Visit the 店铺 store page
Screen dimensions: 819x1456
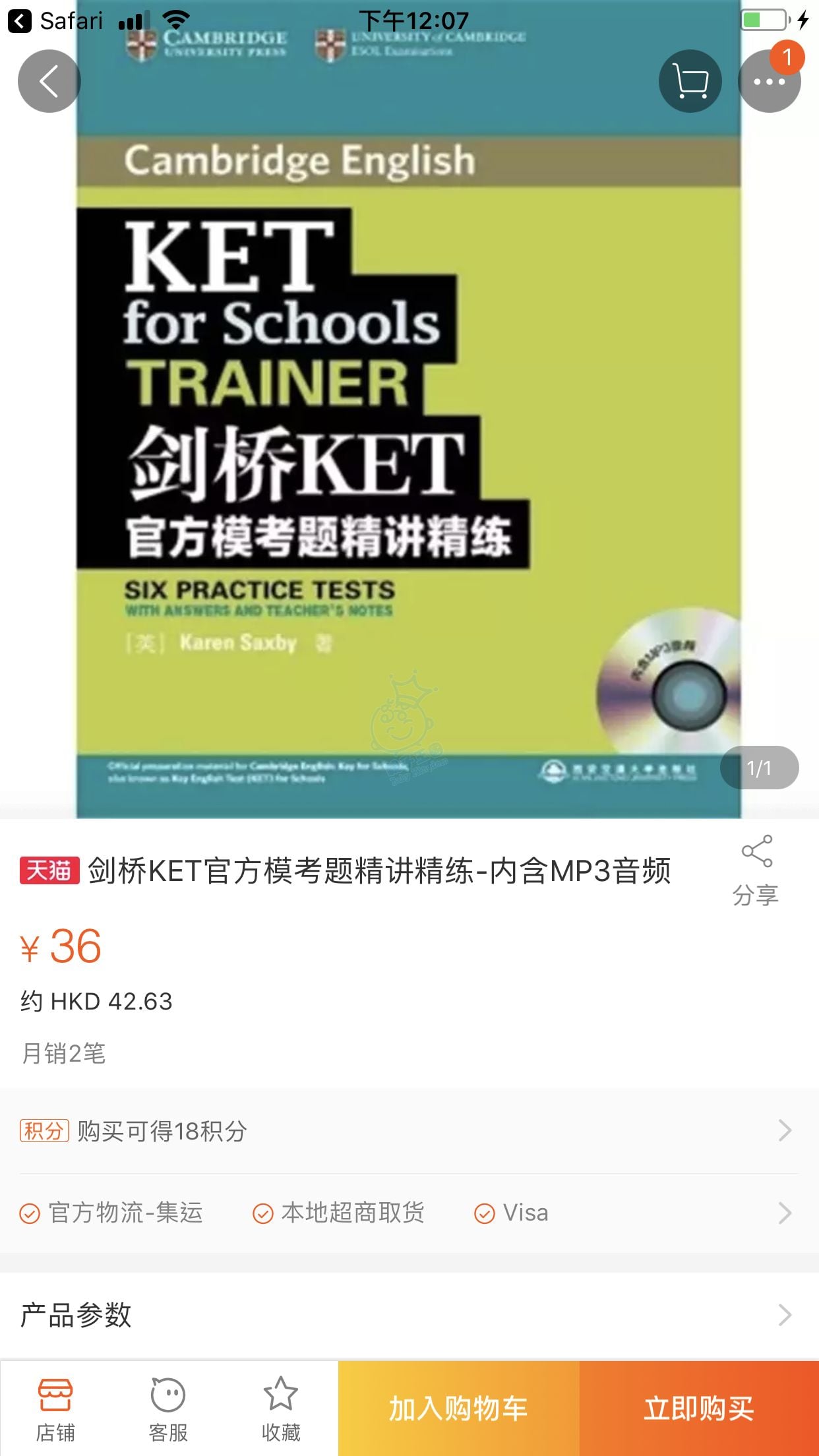(55, 1409)
